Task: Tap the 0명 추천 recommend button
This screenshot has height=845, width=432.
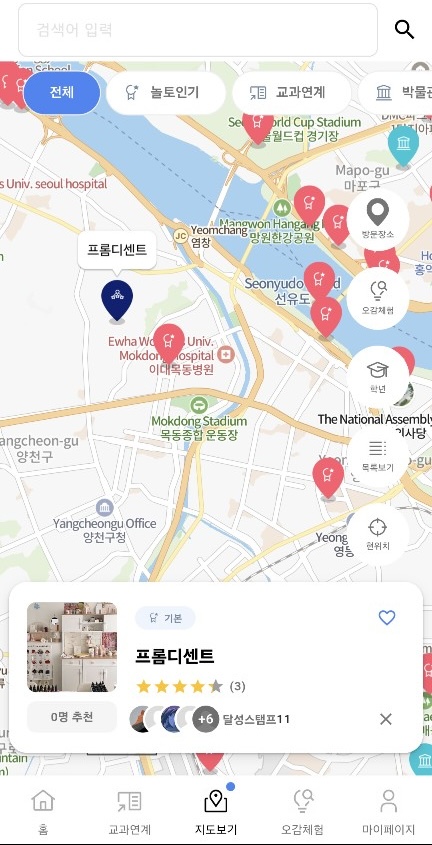Action: (x=72, y=717)
